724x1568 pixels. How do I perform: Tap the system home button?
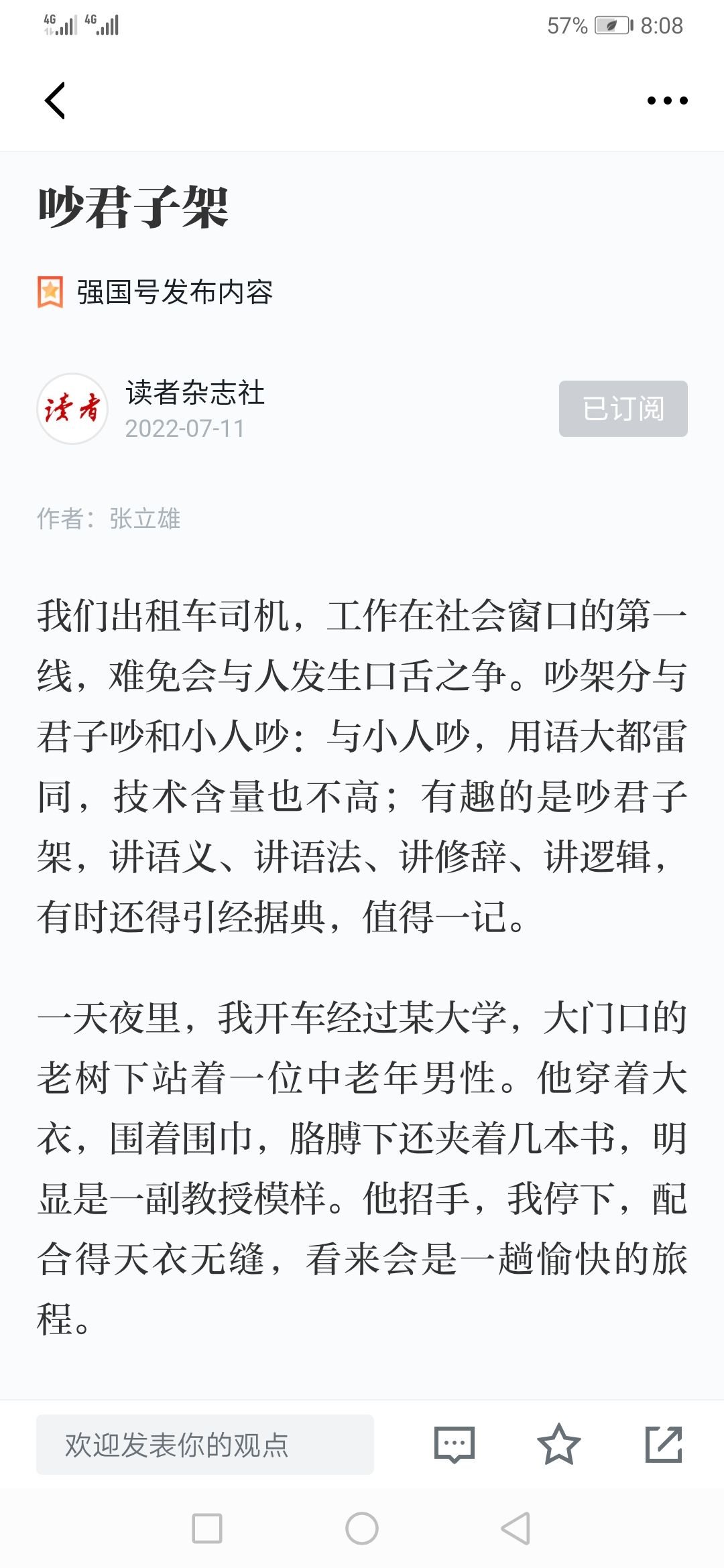[362, 1528]
